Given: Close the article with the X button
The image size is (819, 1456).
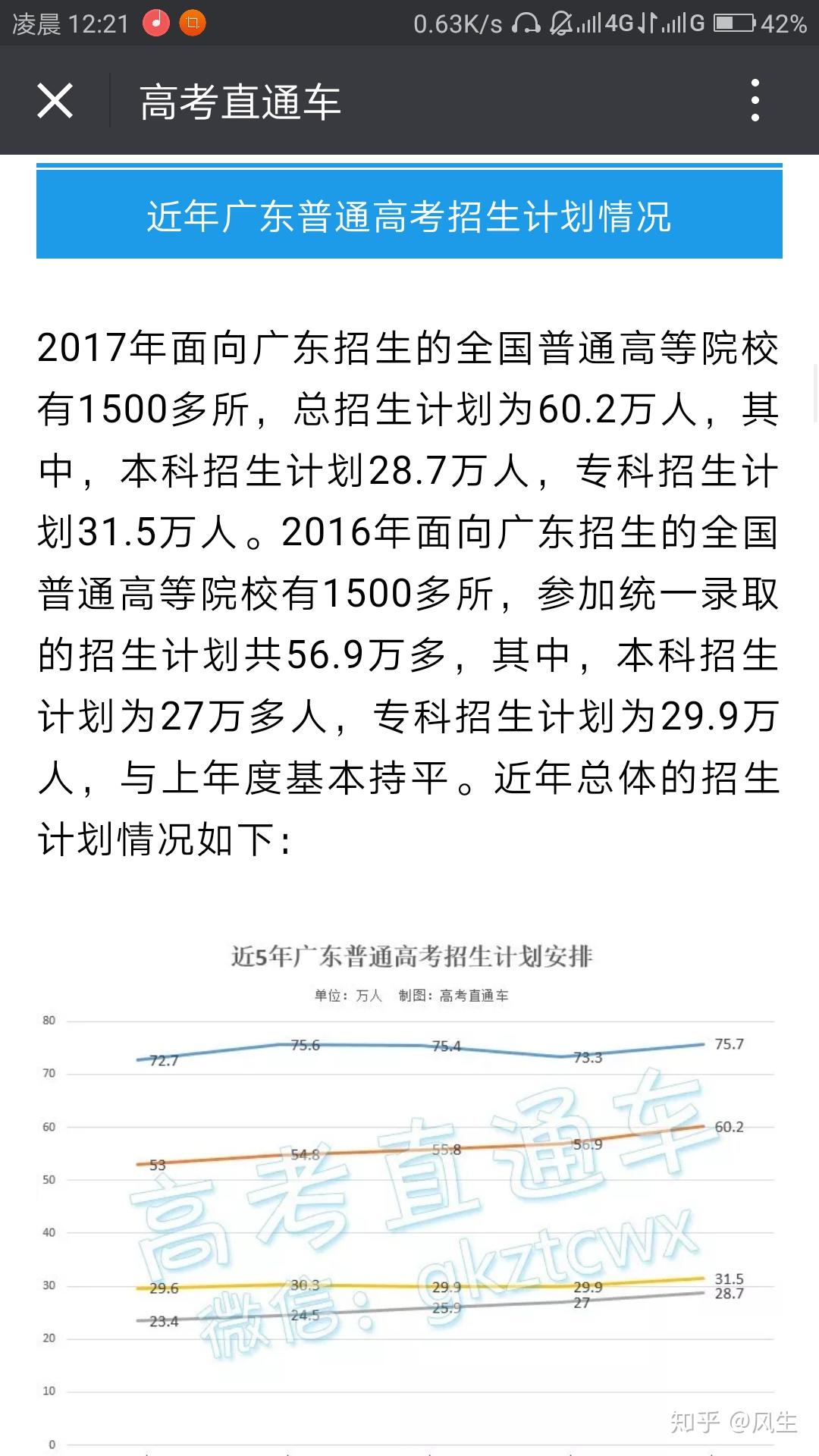Looking at the screenshot, I should tap(53, 101).
